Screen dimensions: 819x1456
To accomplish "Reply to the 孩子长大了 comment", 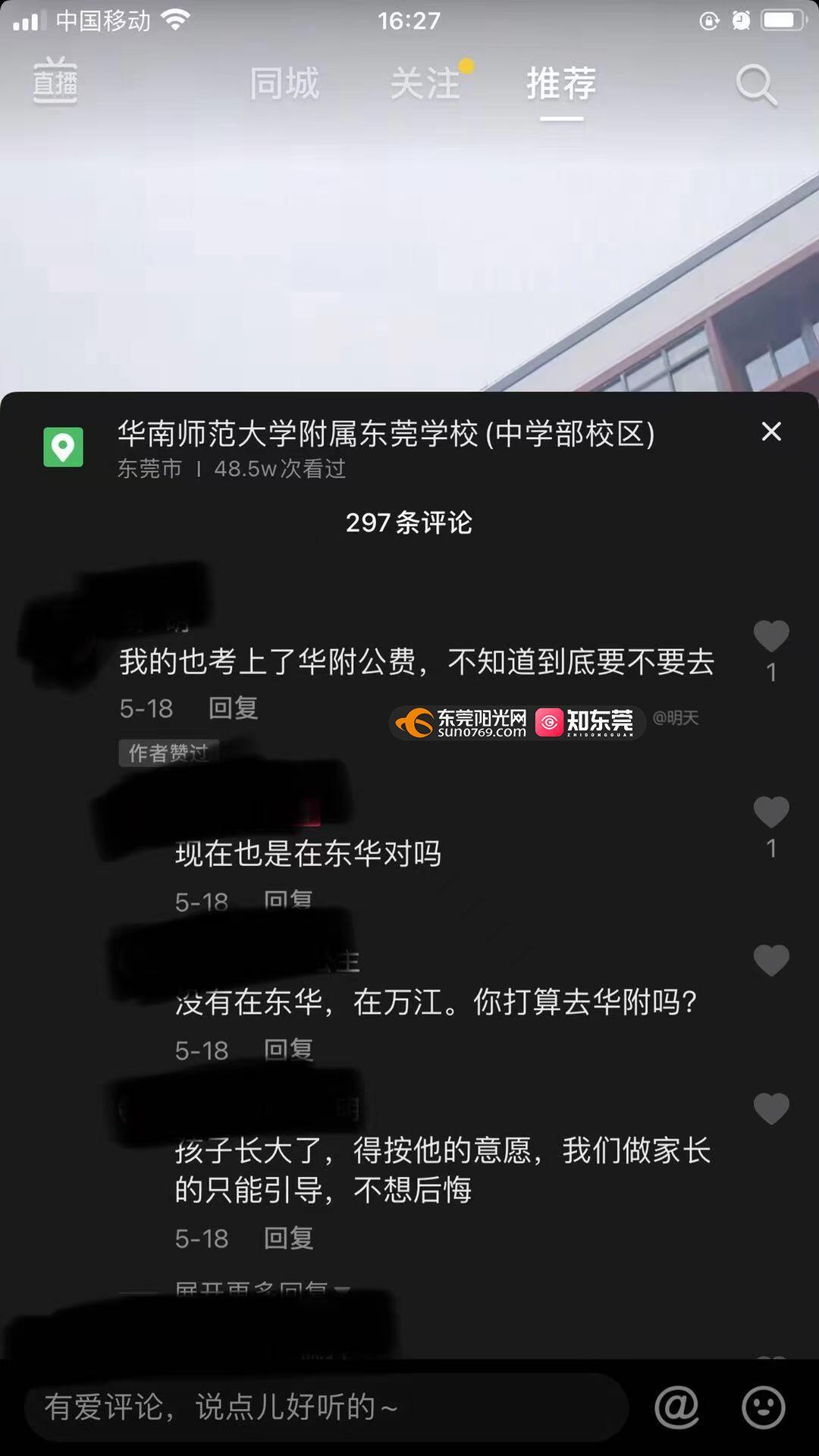I will pos(288,1238).
